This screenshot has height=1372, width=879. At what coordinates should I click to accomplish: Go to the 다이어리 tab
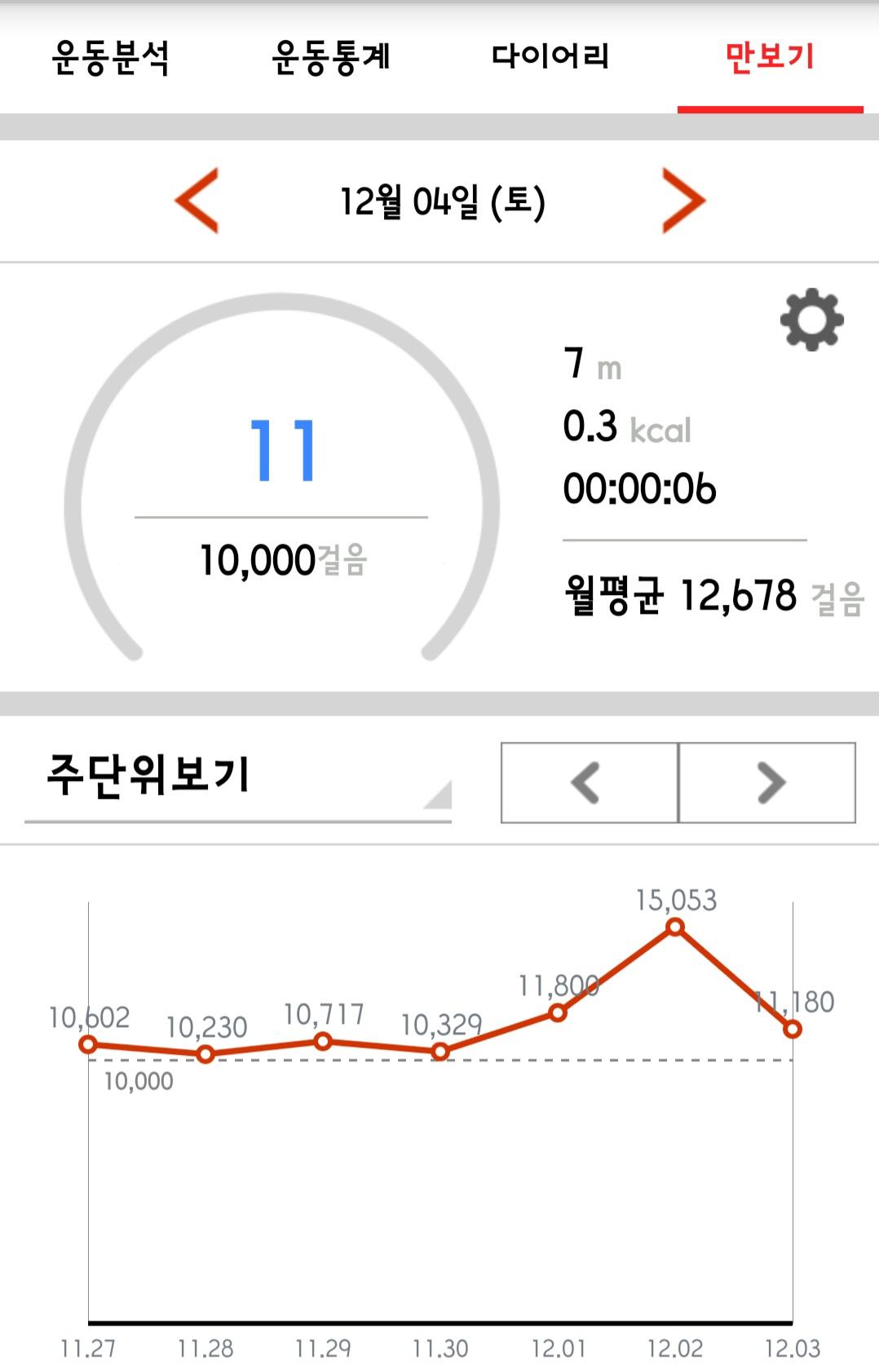[x=550, y=58]
